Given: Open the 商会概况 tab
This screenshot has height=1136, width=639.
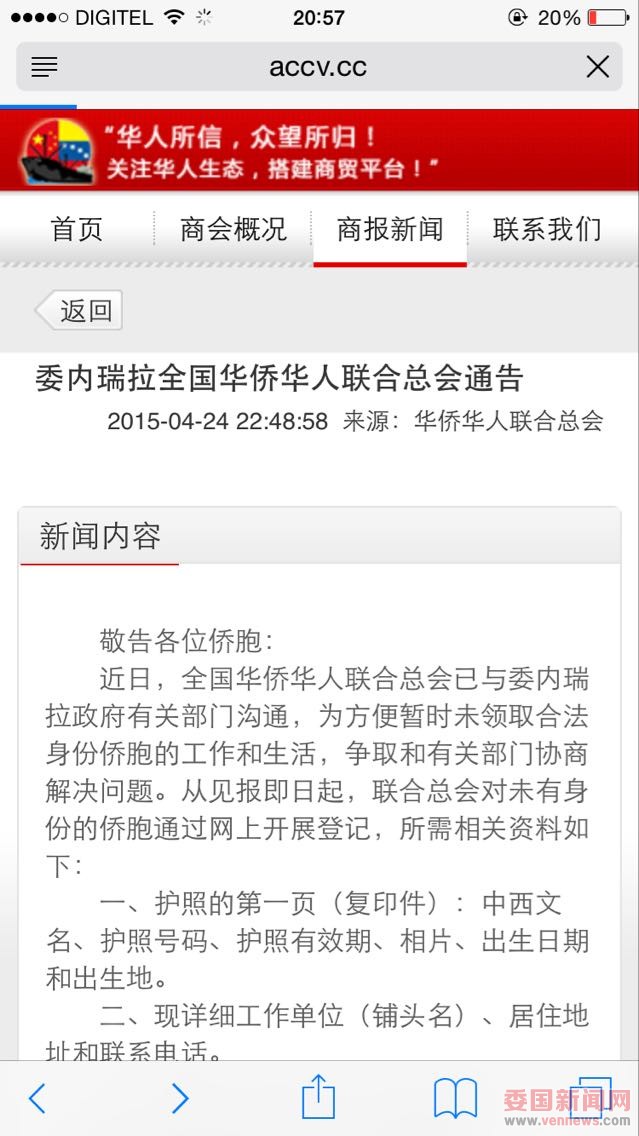Looking at the screenshot, I should (x=233, y=230).
